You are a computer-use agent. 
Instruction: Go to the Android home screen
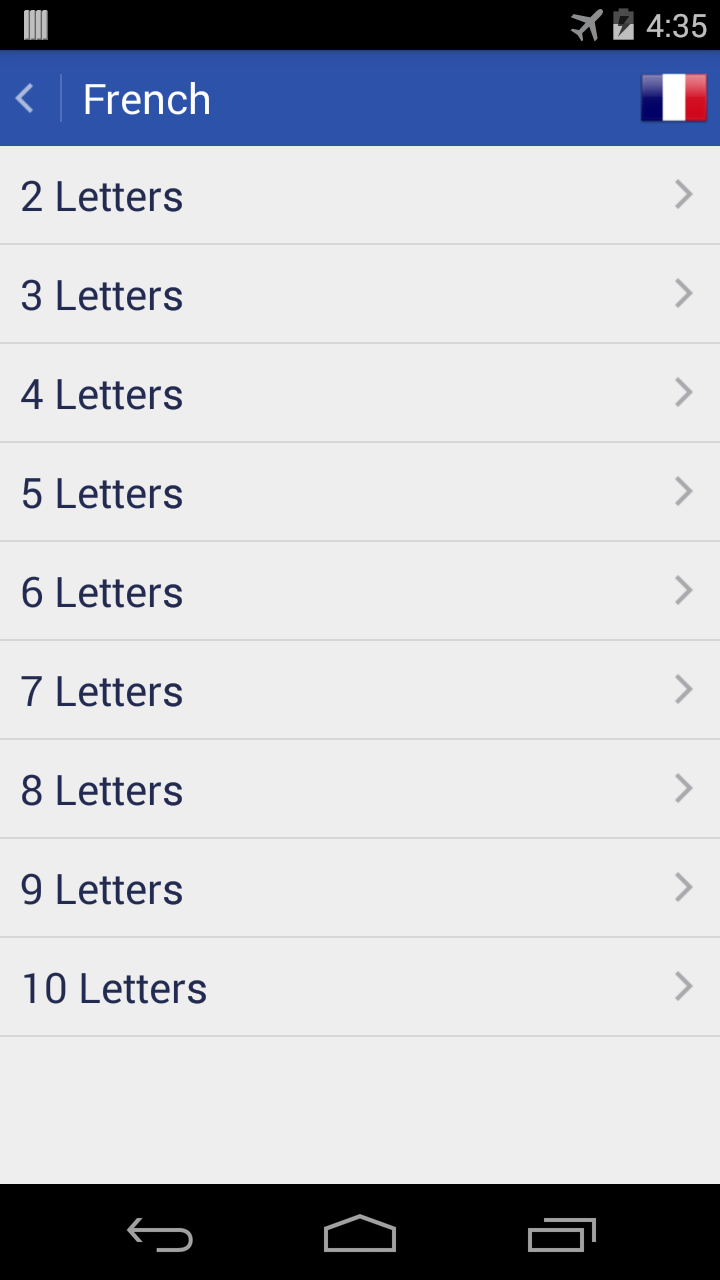click(x=360, y=1234)
